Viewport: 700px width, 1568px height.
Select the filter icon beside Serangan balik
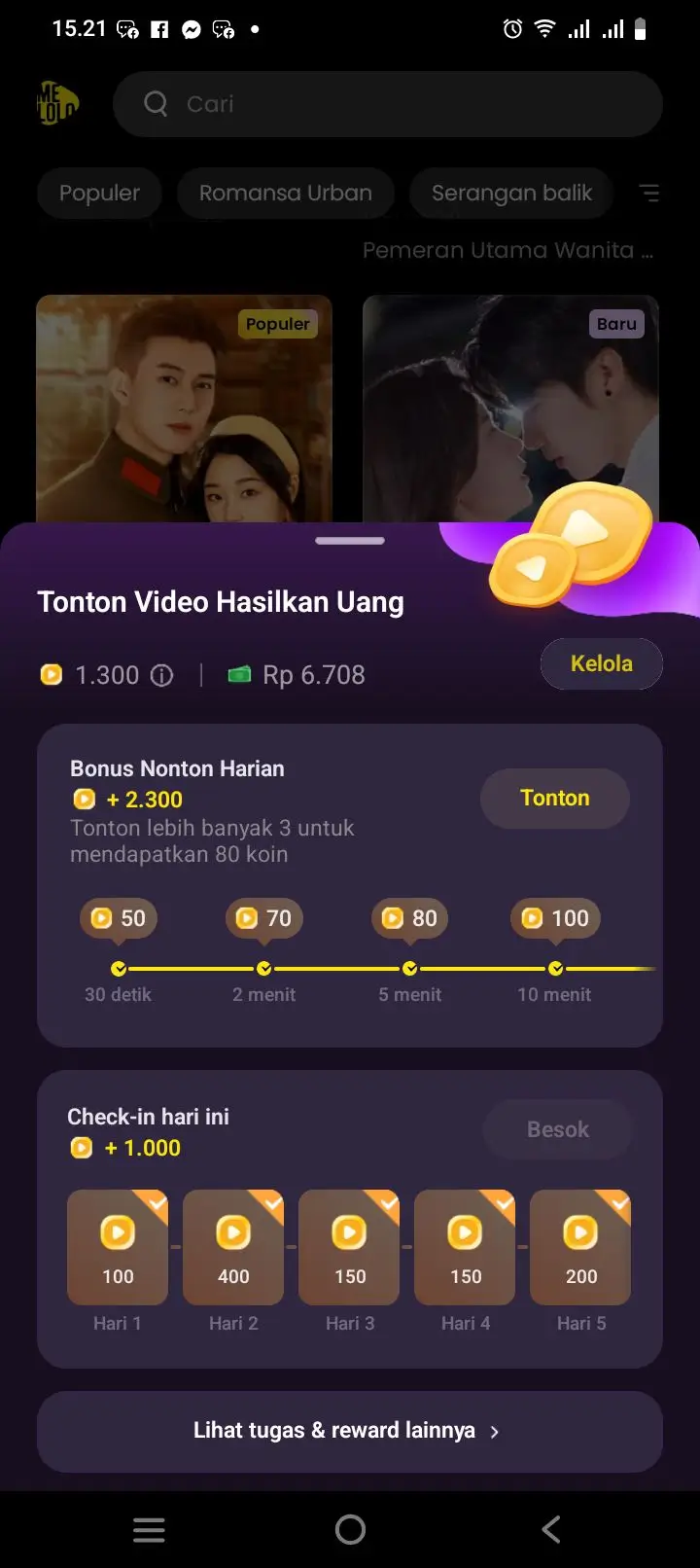649,193
